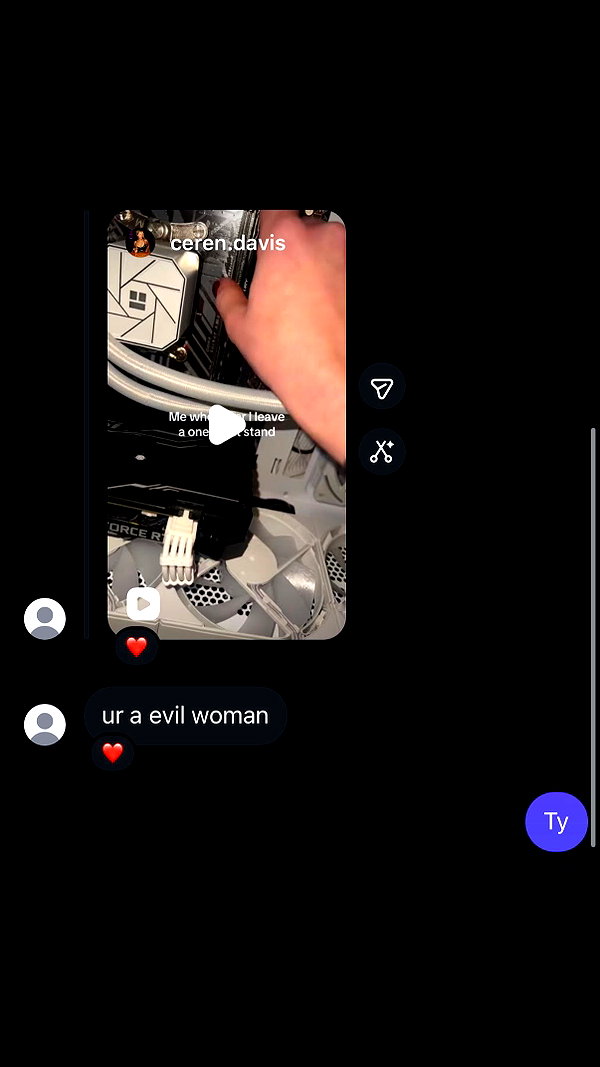Play the shared ceren.davis reel

tap(226, 425)
